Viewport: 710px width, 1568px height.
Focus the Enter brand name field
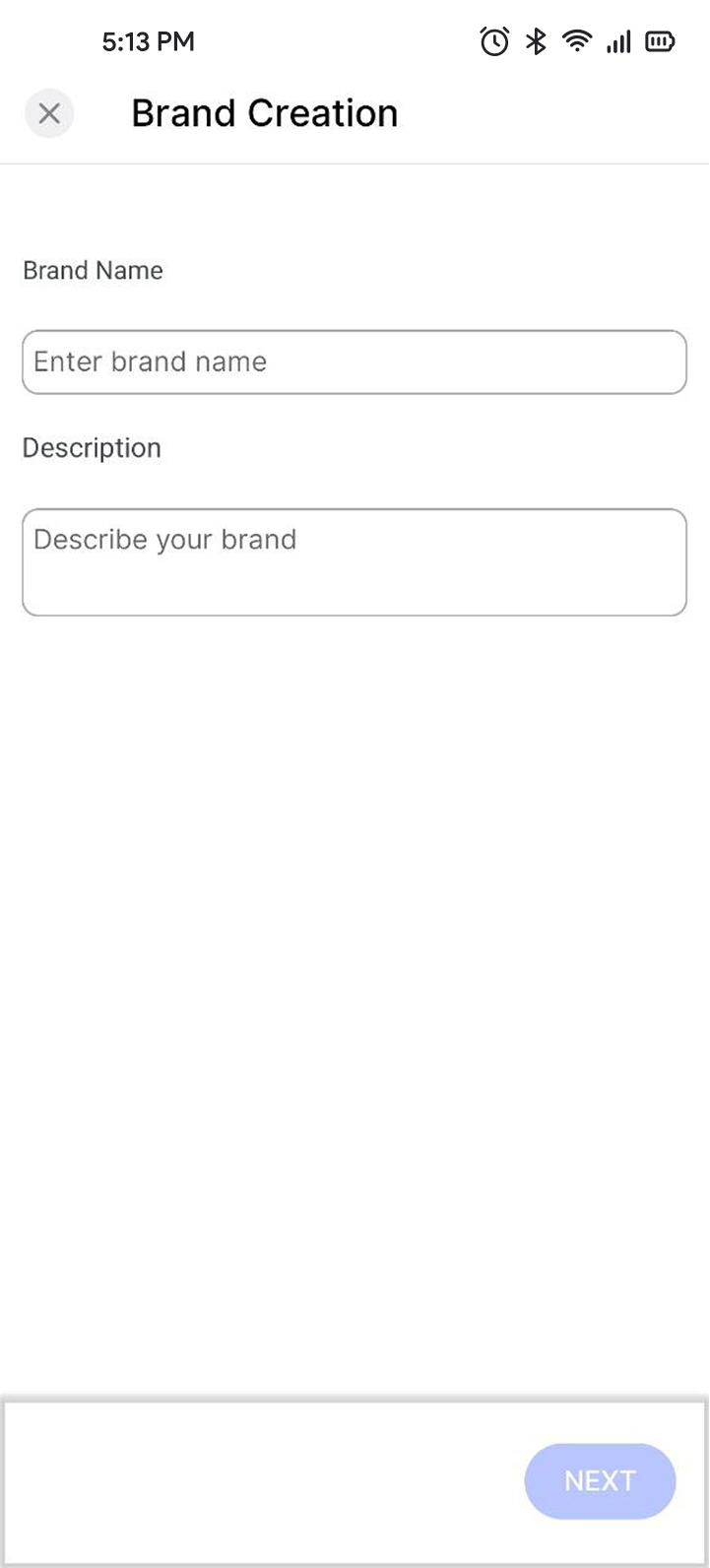click(x=355, y=361)
